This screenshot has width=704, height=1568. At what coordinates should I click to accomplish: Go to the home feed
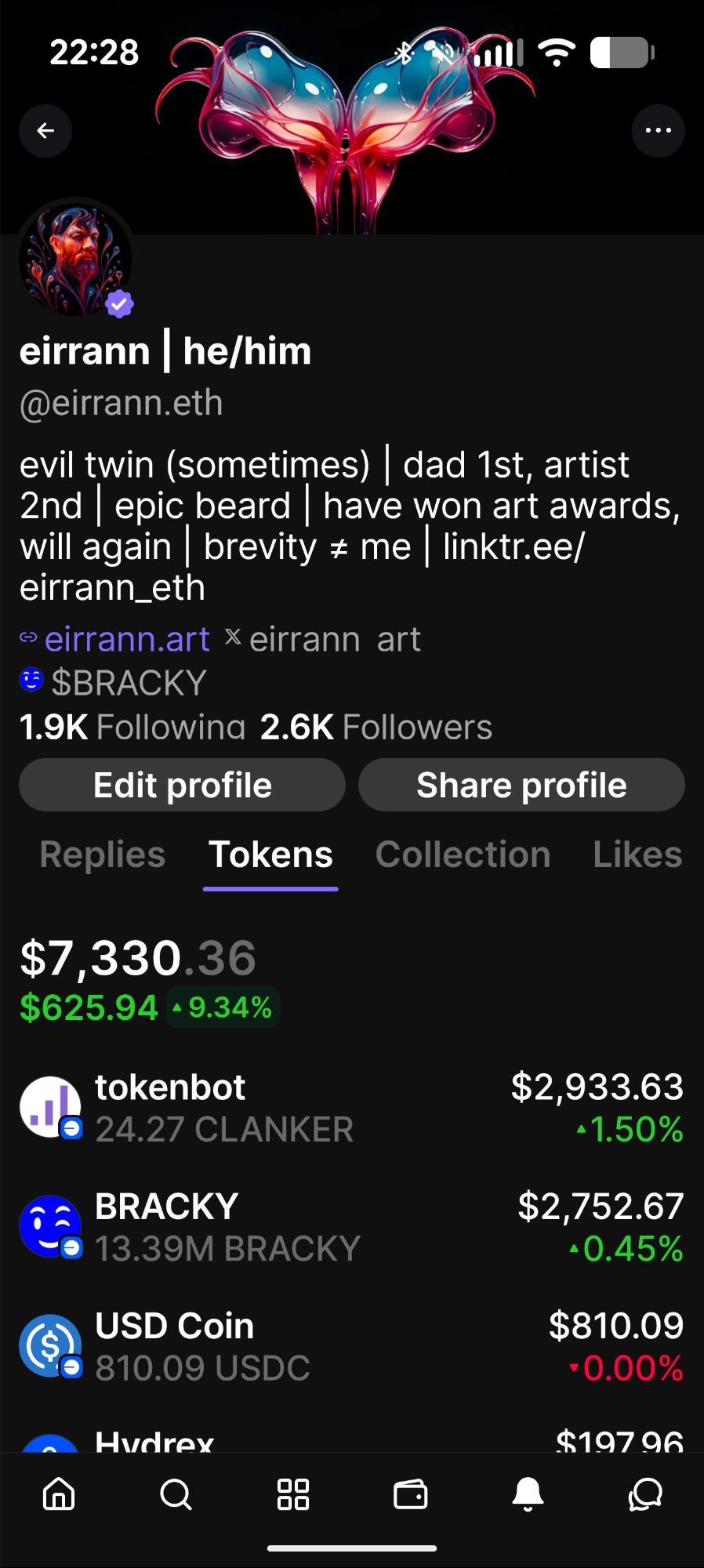(59, 1494)
